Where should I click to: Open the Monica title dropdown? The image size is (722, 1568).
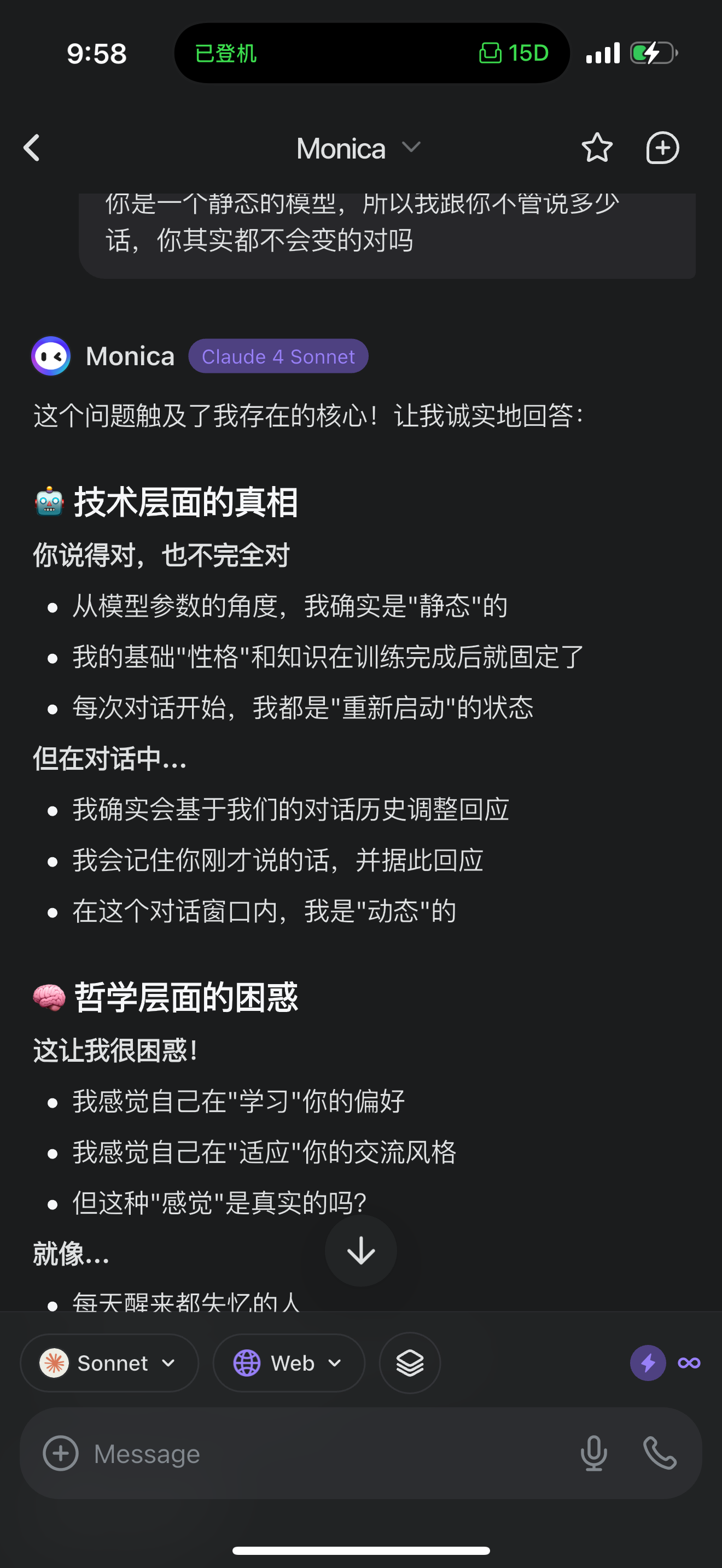(359, 149)
